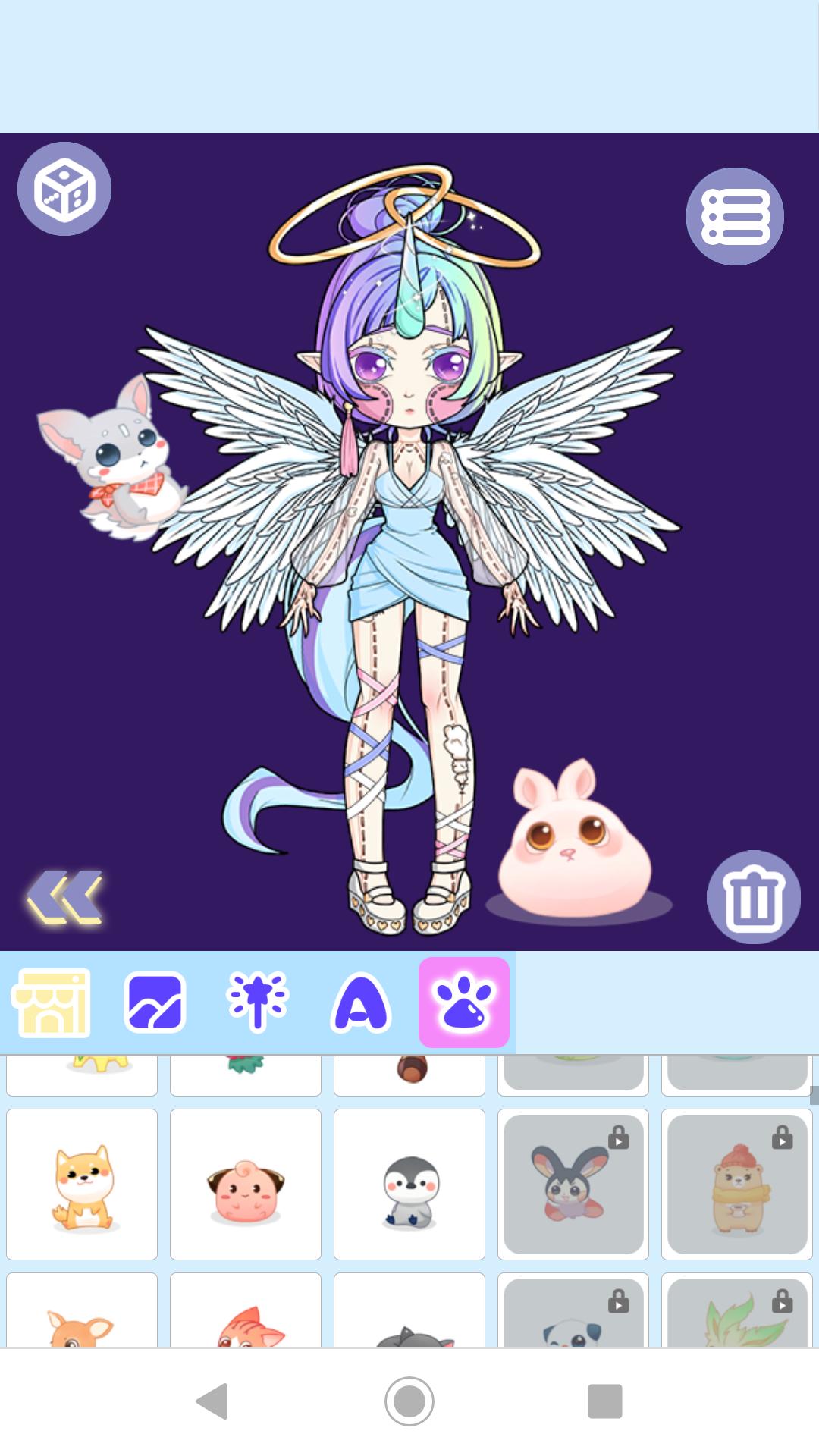Choose the Shiba Inu dog pet
This screenshot has width=819, height=1456.
tap(82, 1185)
